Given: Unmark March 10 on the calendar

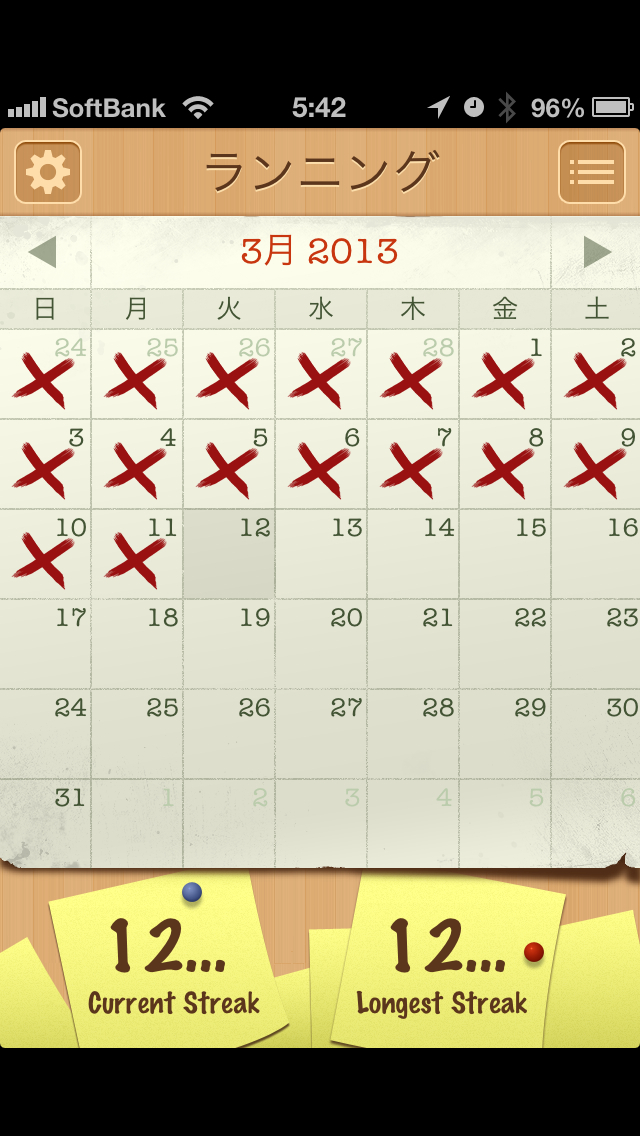Looking at the screenshot, I should (x=45, y=555).
